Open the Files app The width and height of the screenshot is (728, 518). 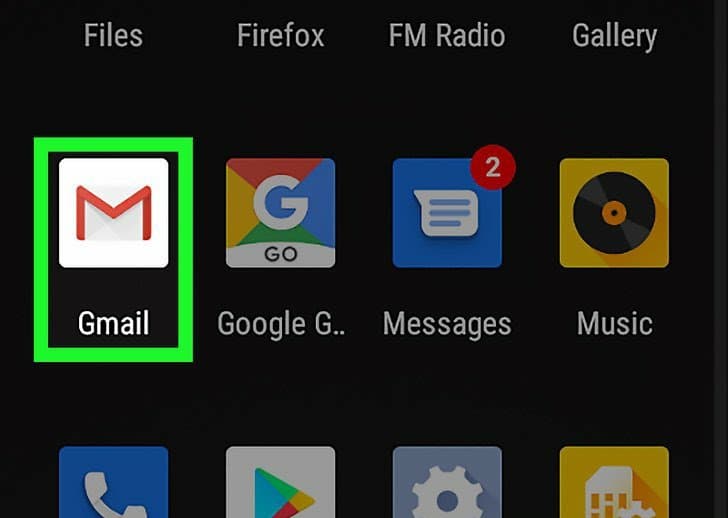click(x=113, y=36)
